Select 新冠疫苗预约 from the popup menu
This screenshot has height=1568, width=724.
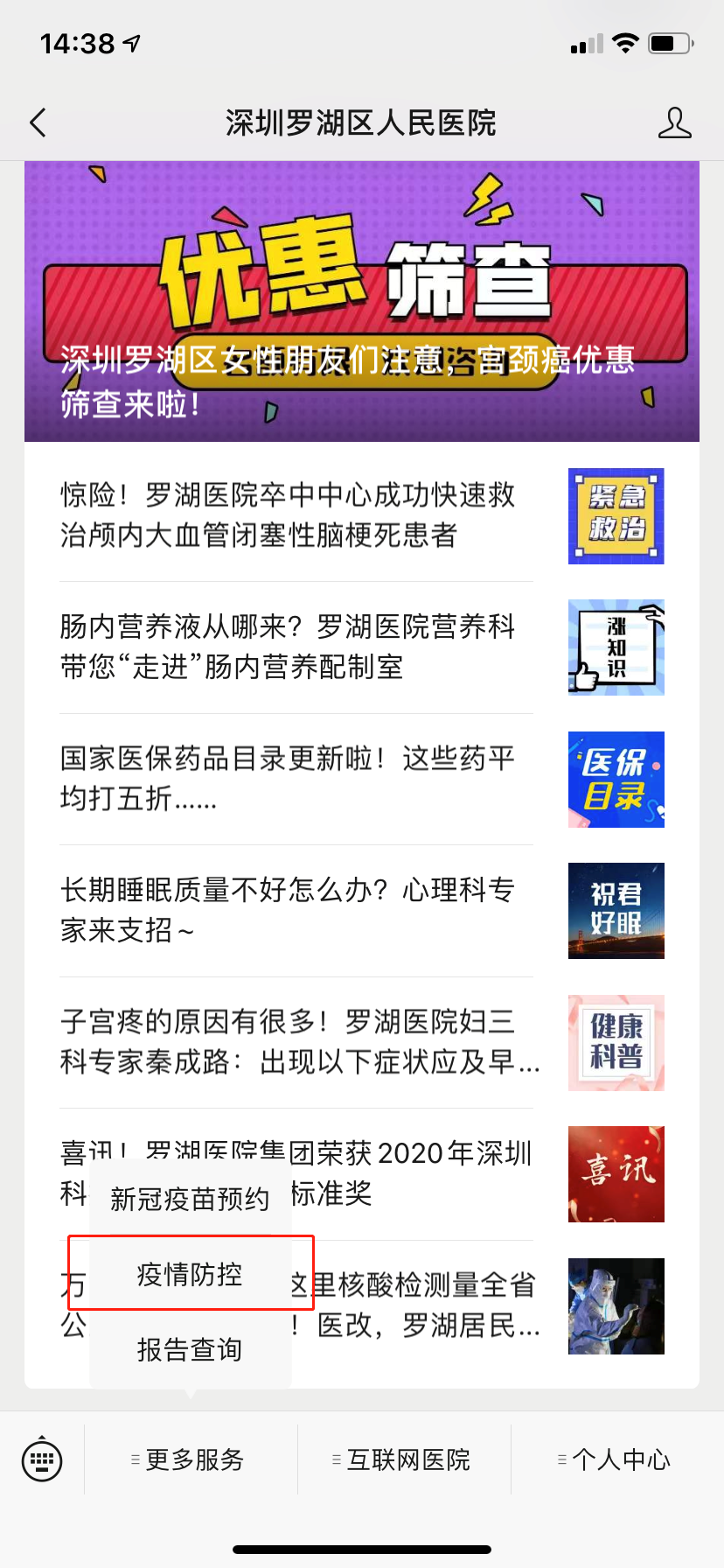[x=190, y=1199]
